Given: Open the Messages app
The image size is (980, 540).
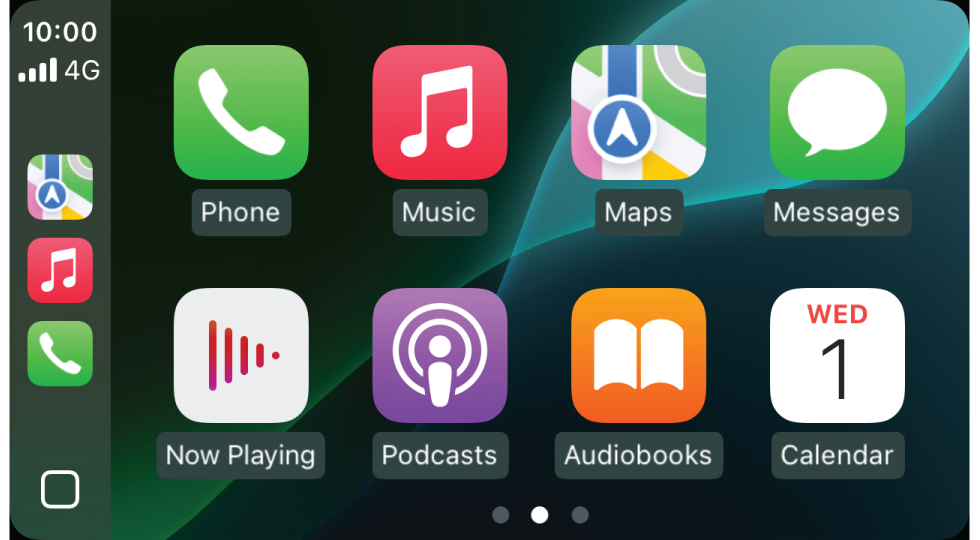Looking at the screenshot, I should (837, 113).
